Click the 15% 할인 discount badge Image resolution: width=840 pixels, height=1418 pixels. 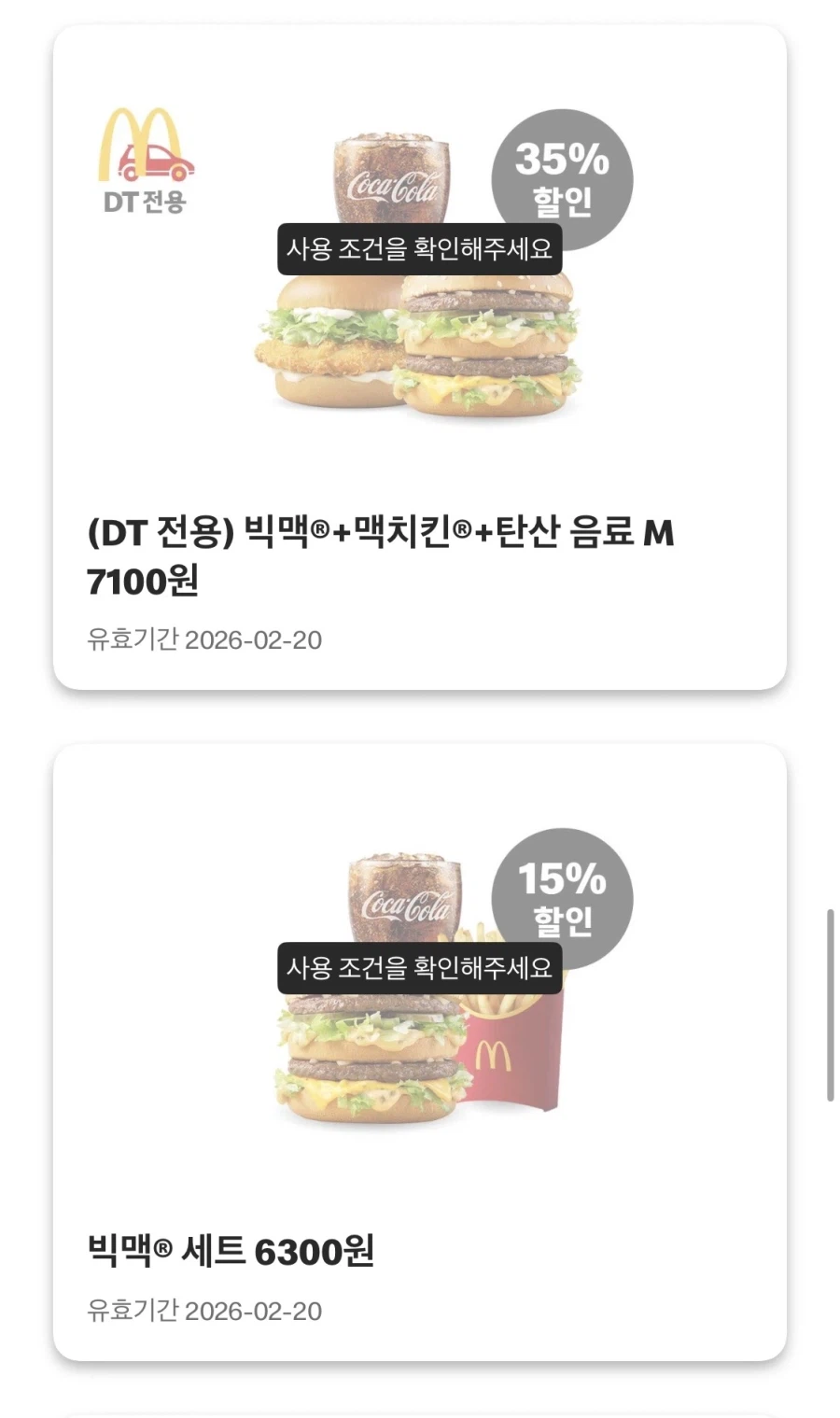click(563, 898)
